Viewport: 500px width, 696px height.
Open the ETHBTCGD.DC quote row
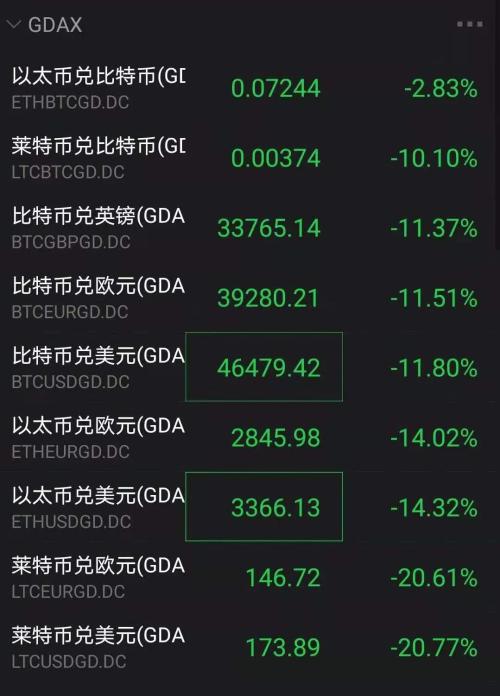point(250,88)
